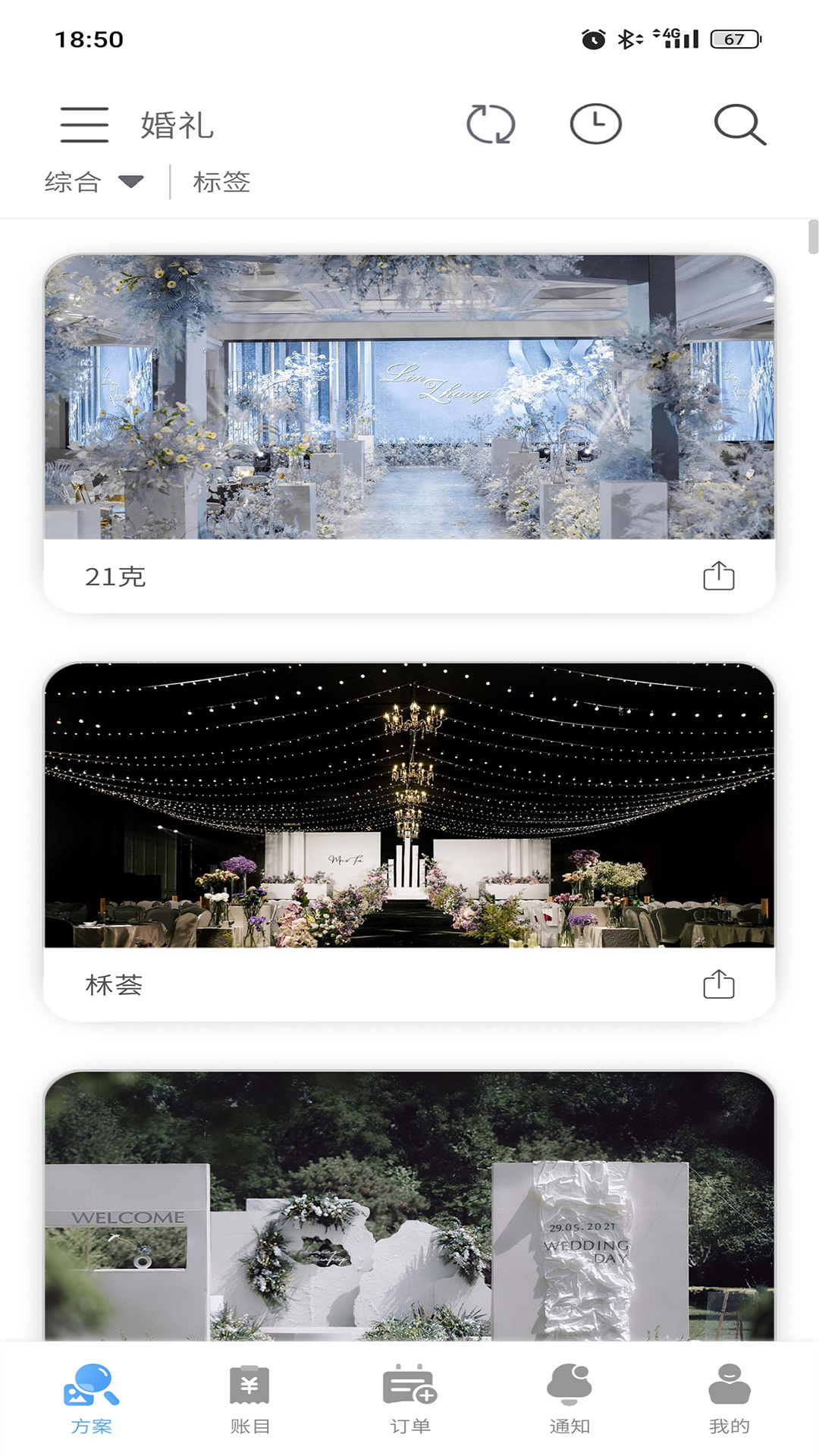Share the 21克 plan
This screenshot has width=819, height=1456.
pos(718,576)
